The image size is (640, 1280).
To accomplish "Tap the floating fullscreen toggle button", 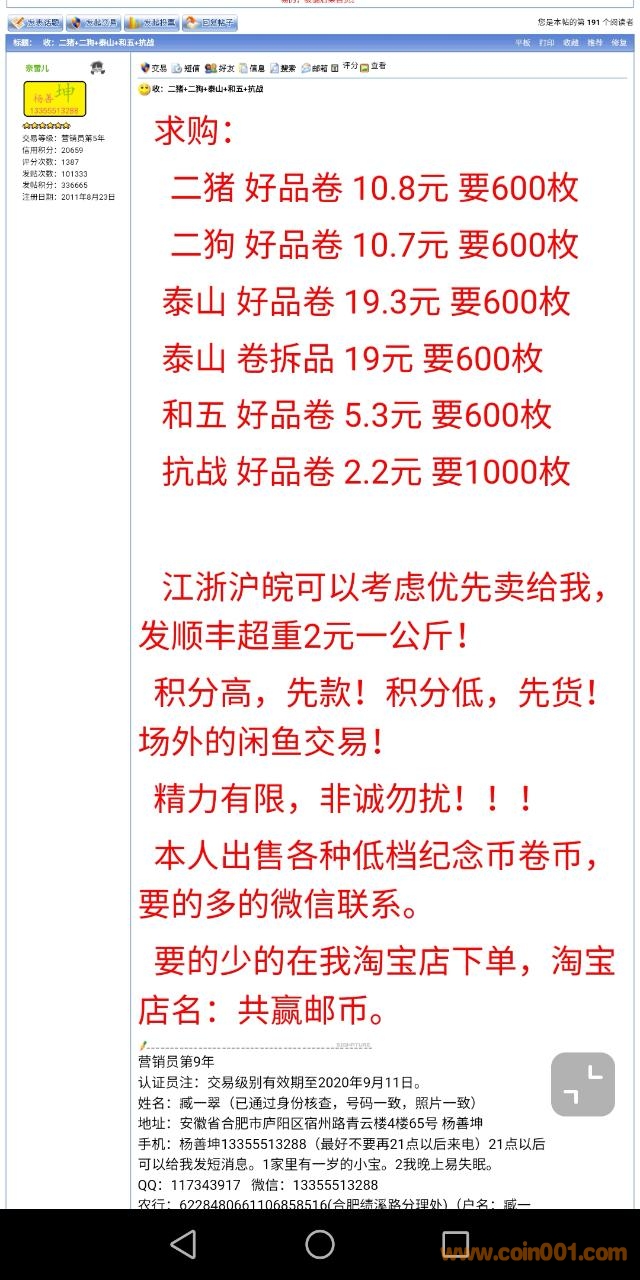I will pos(583,1084).
